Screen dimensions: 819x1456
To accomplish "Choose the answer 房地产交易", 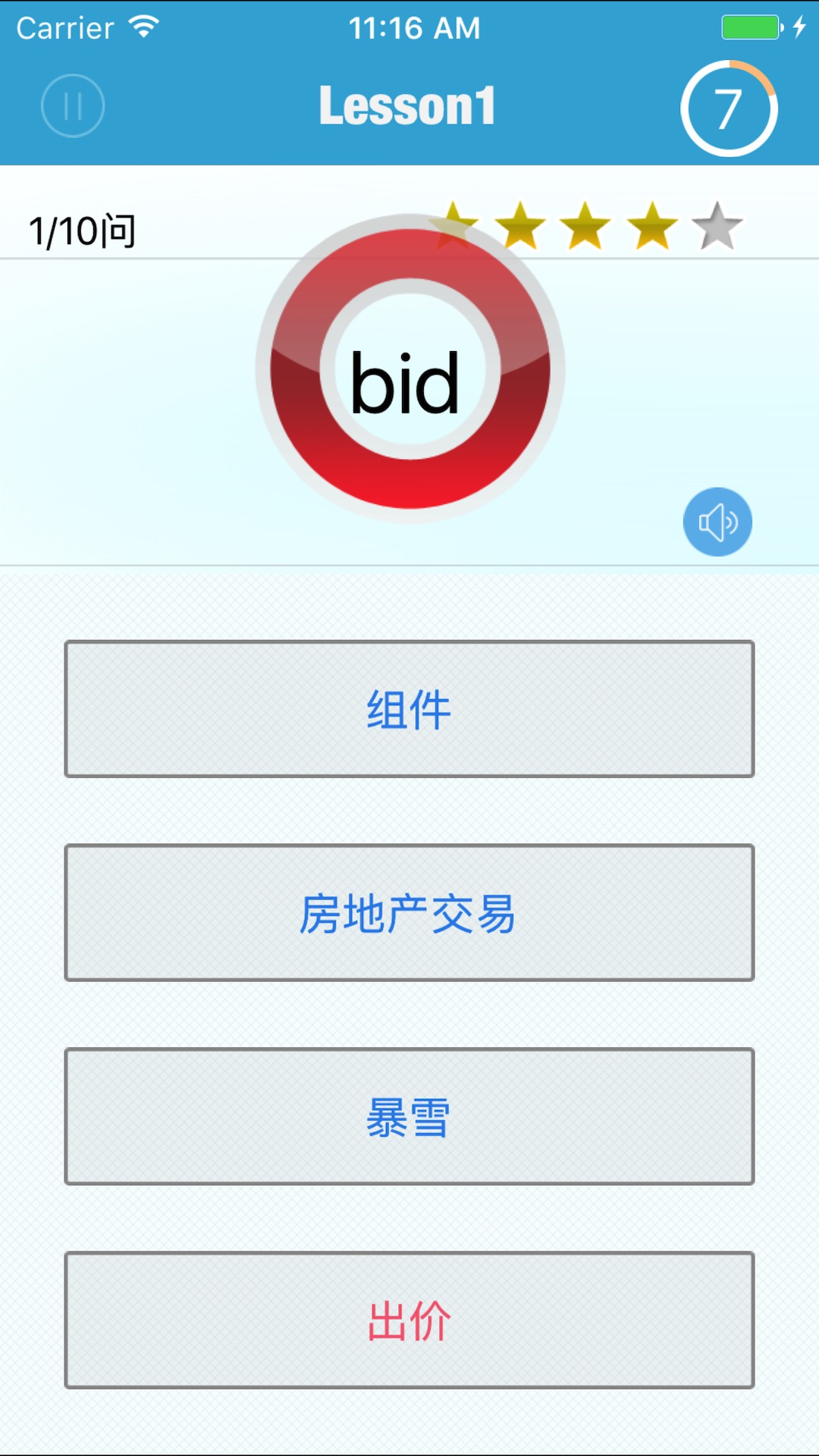I will click(409, 914).
